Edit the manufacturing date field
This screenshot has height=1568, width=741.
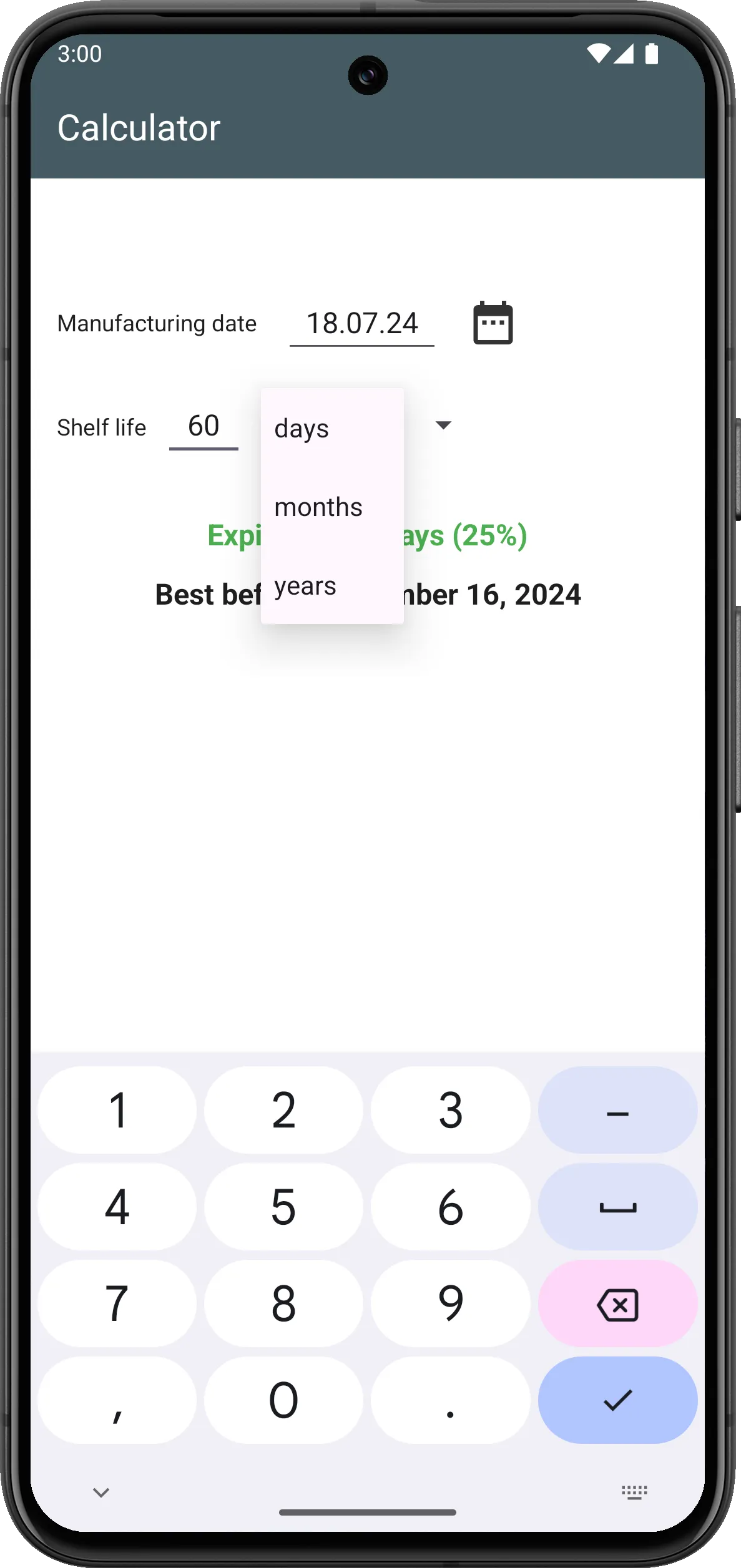coord(362,324)
